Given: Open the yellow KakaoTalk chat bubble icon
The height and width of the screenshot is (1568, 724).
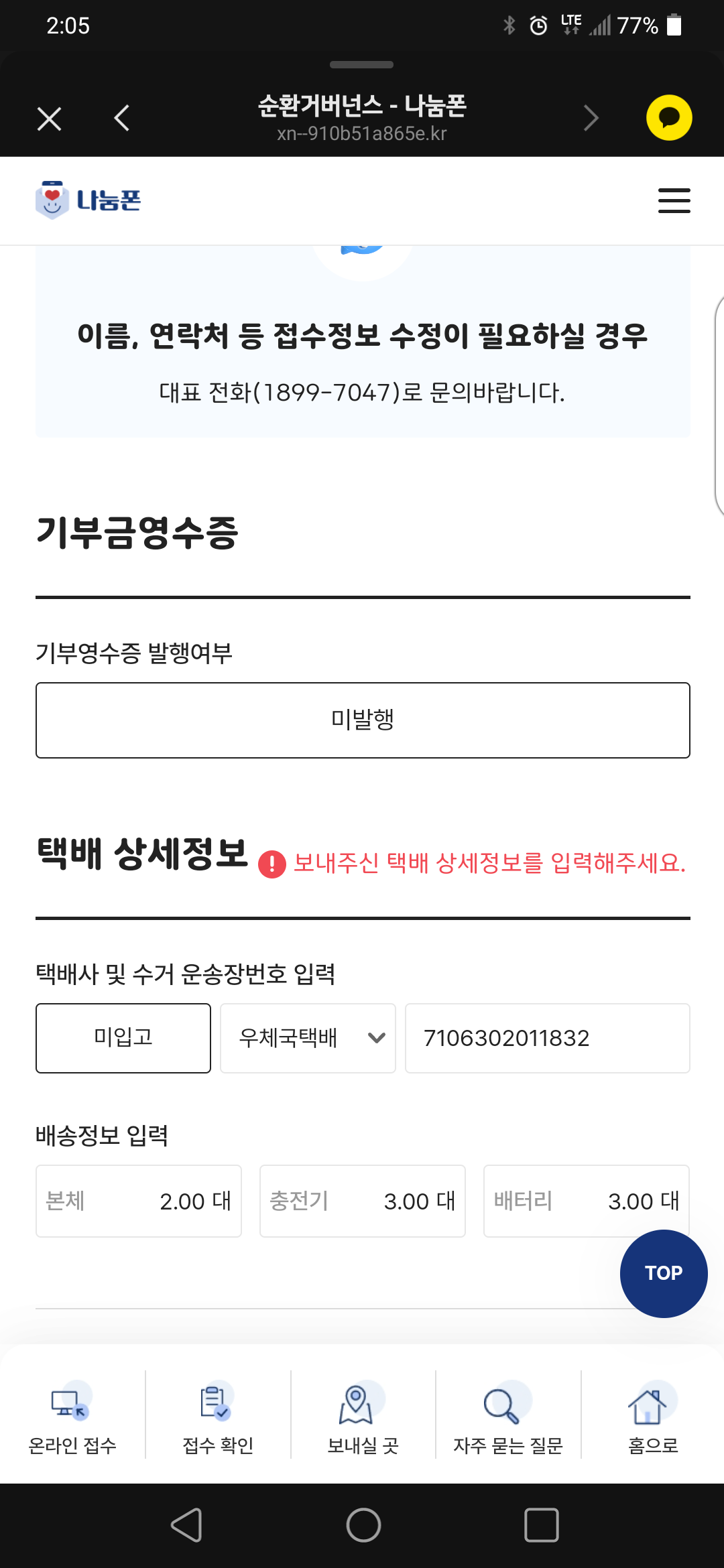Looking at the screenshot, I should point(668,118).
